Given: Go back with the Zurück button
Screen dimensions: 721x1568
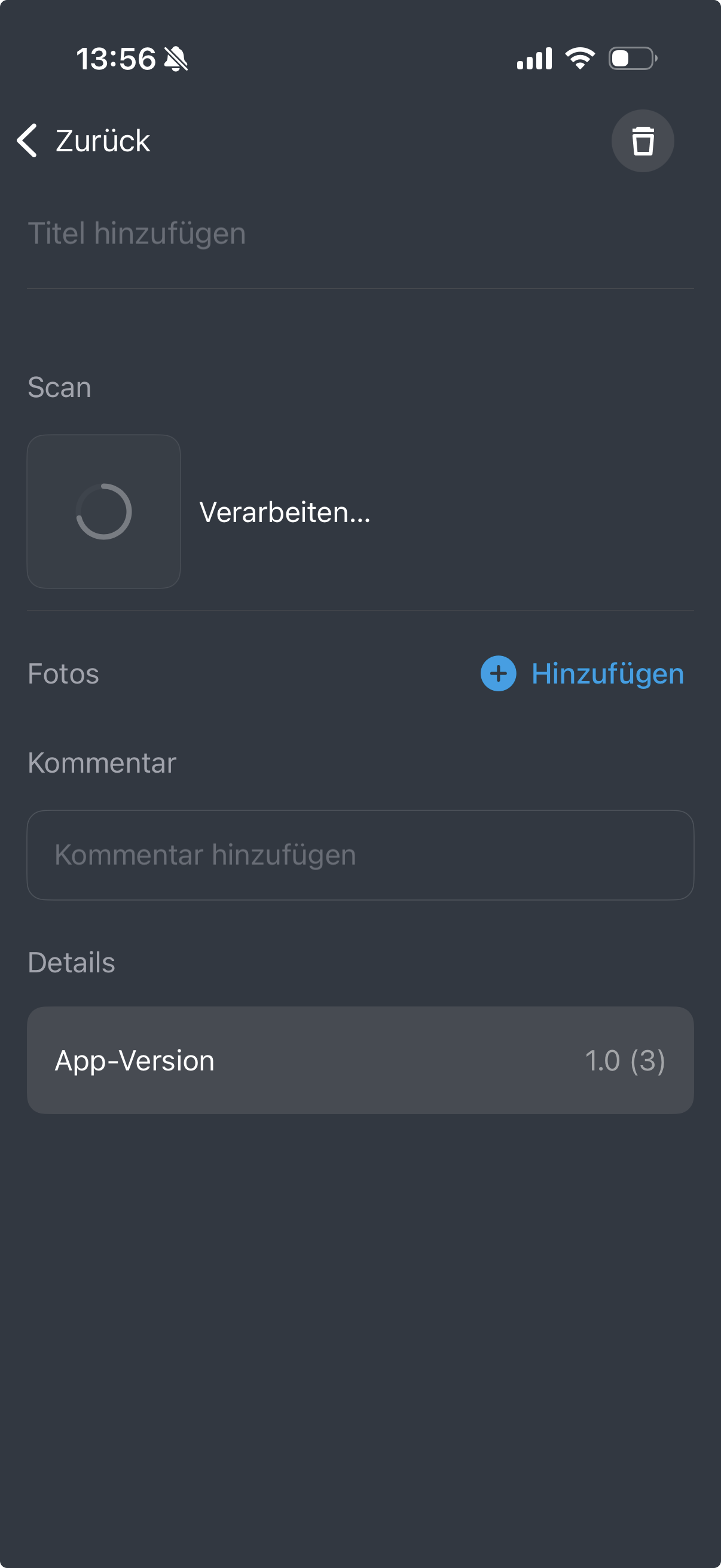Looking at the screenshot, I should coord(84,141).
